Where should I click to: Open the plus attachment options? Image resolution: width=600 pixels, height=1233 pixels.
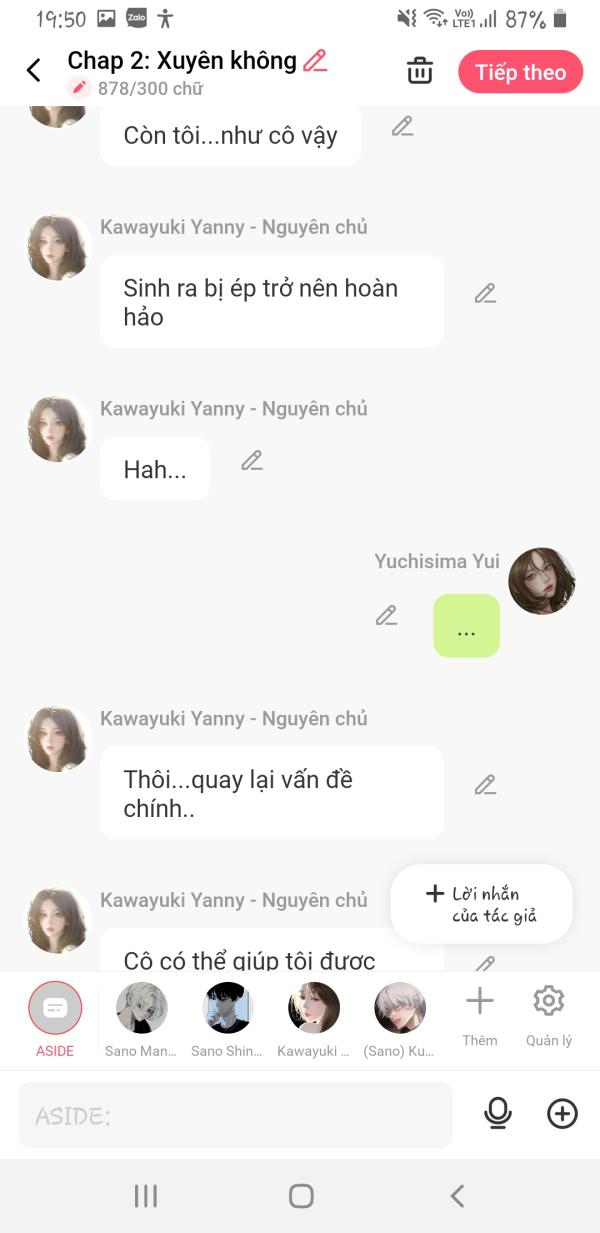562,1114
